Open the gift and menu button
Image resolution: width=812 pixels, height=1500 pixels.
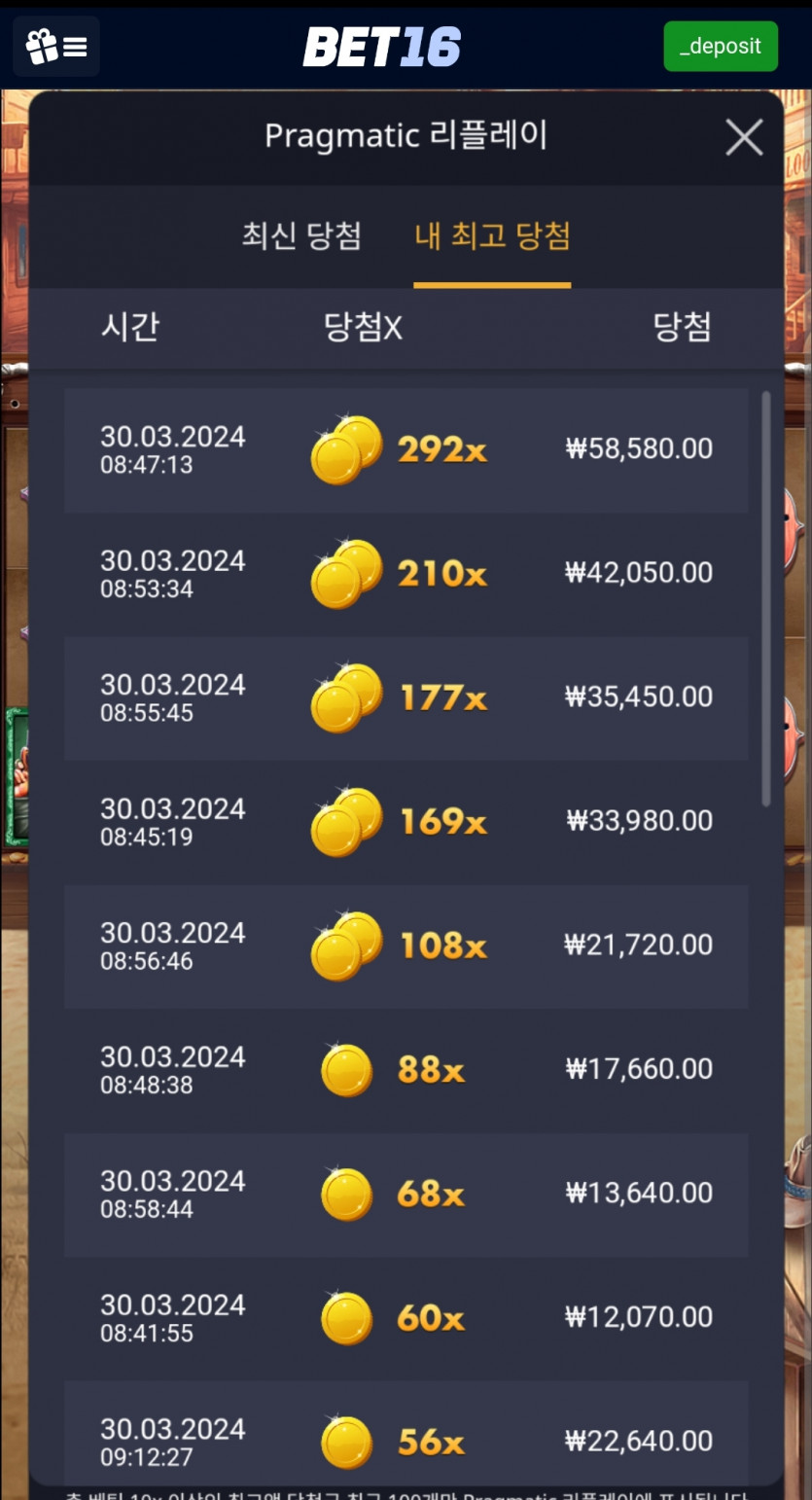point(56,46)
